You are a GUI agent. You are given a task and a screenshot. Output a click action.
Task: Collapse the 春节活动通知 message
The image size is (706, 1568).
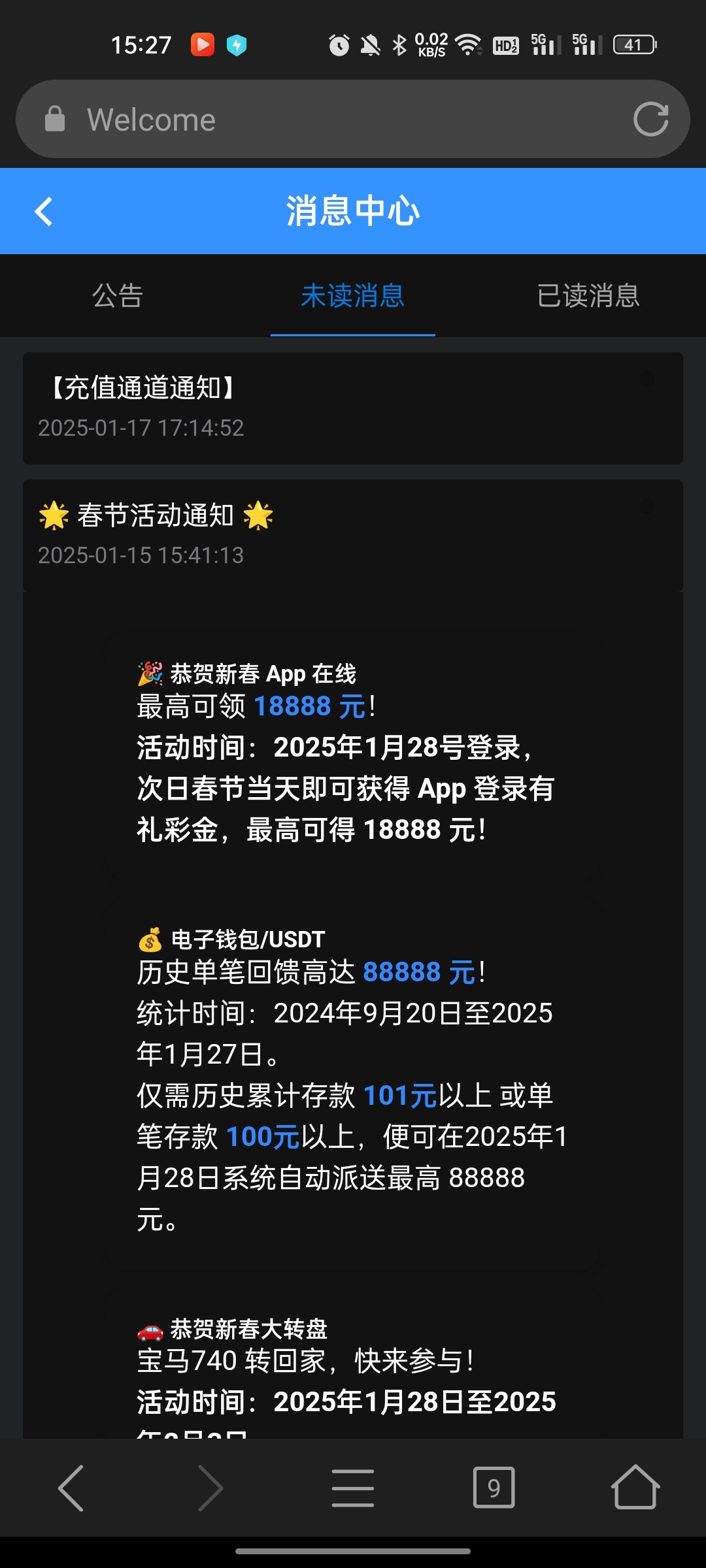pos(353,534)
